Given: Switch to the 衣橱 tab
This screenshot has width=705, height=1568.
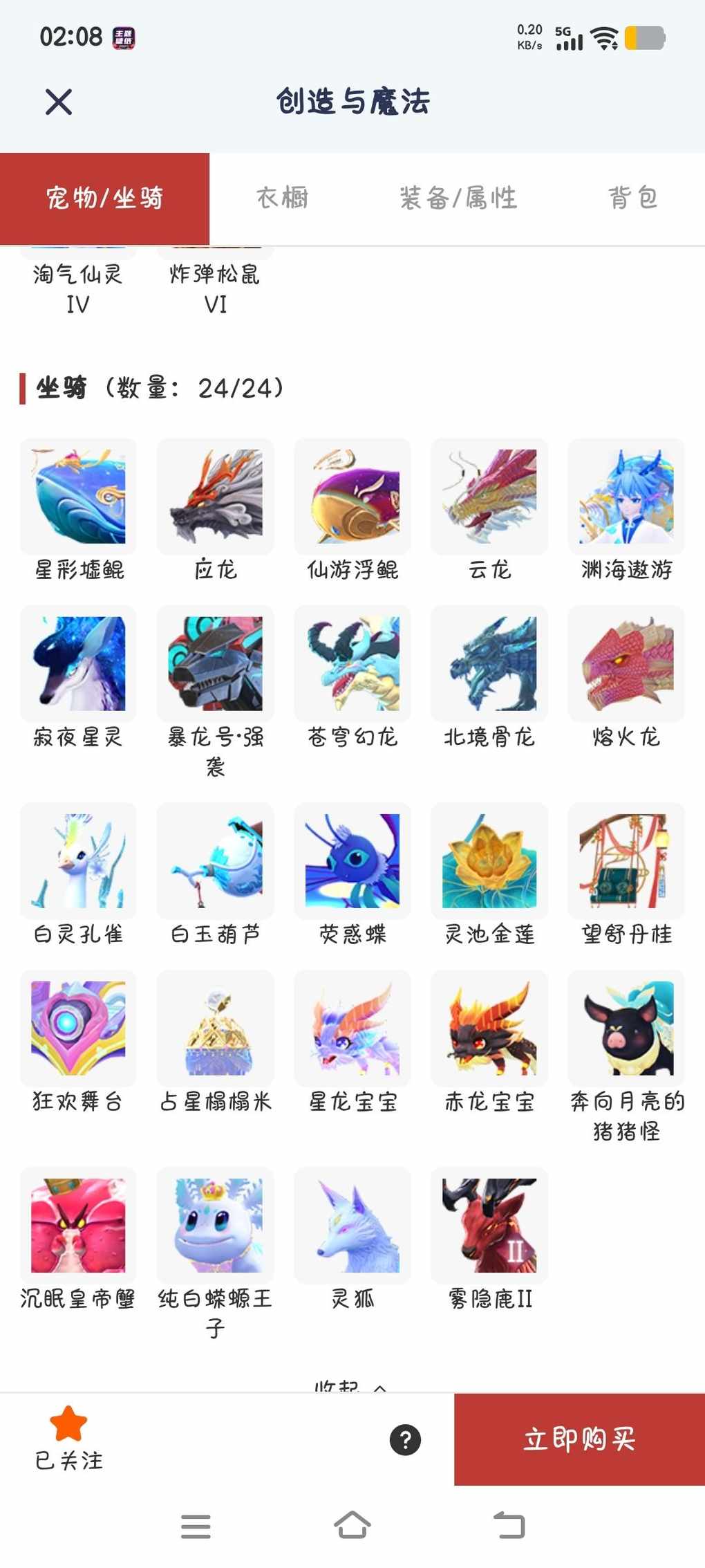Looking at the screenshot, I should tap(283, 199).
